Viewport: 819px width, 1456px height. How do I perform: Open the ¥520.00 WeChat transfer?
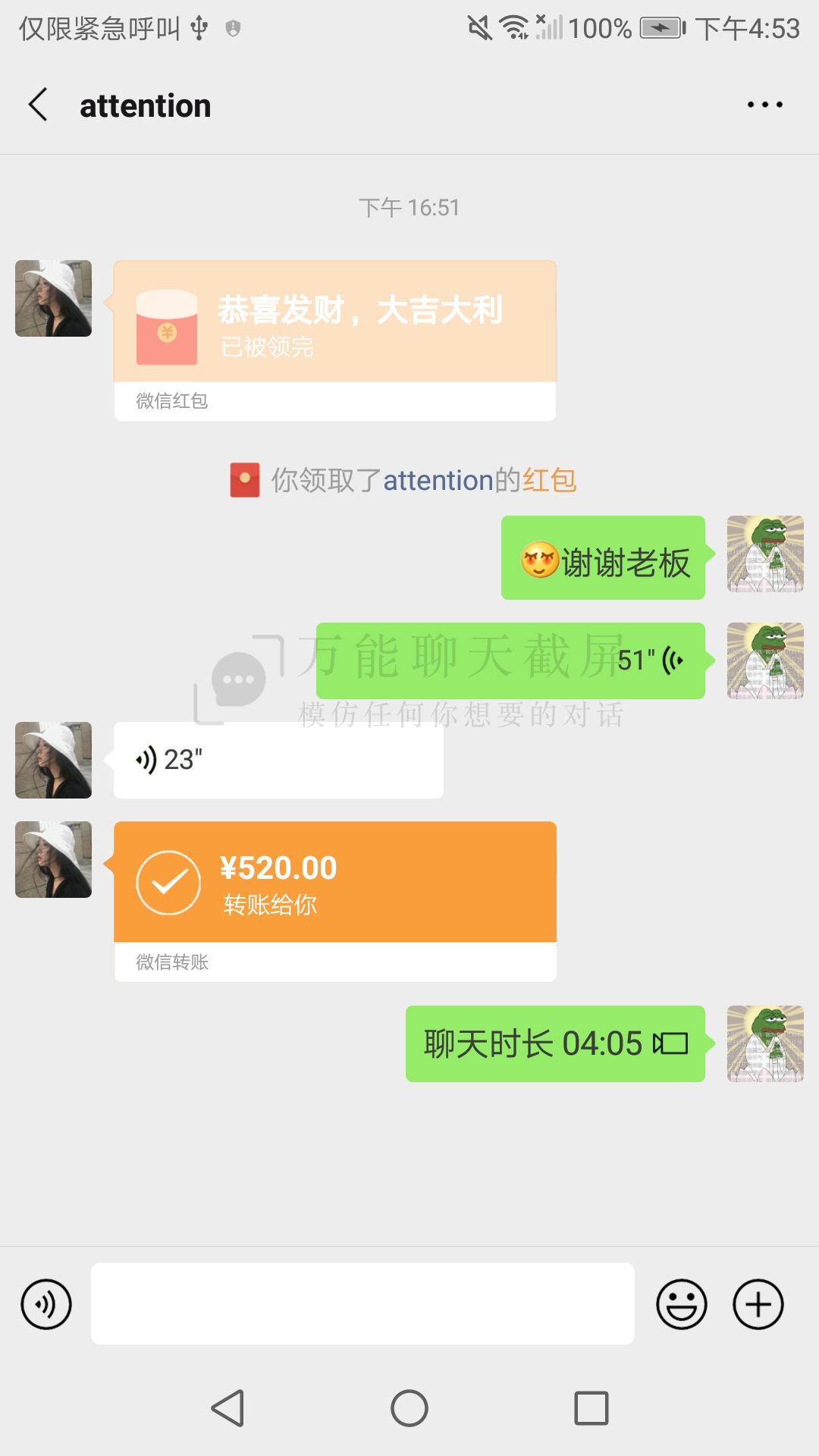click(x=334, y=883)
